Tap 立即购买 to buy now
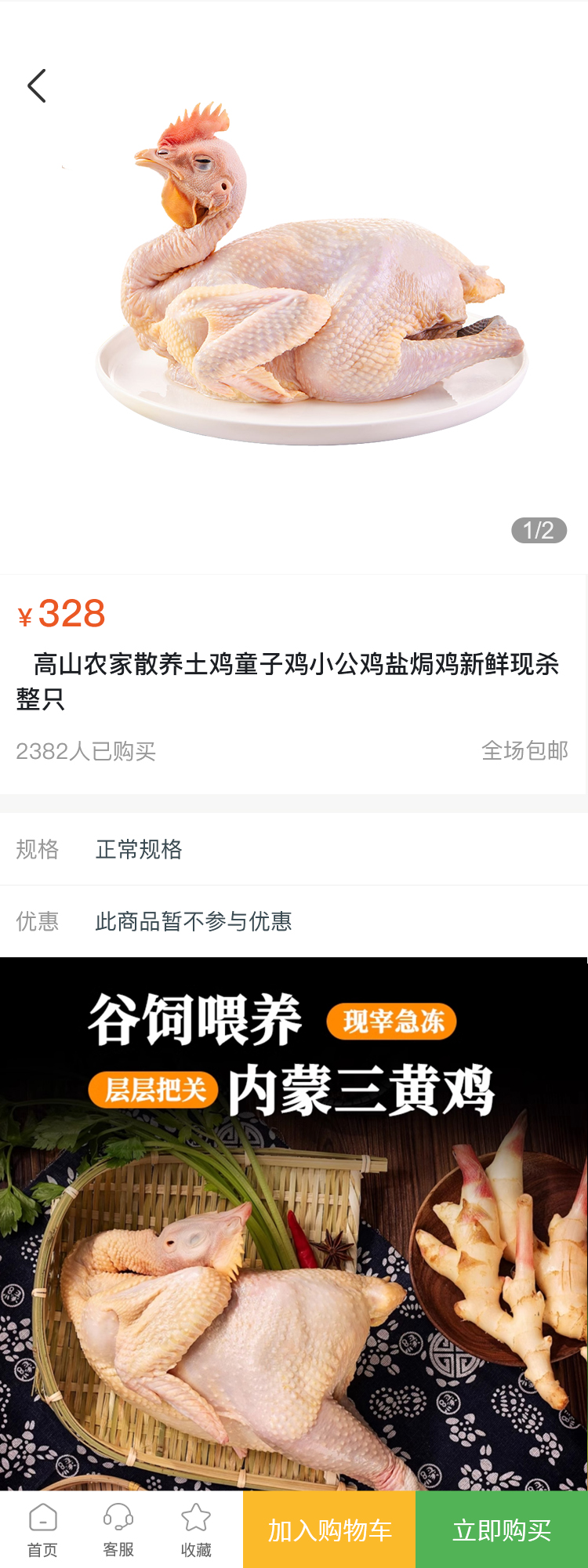Viewport: 588px width, 1568px height. [x=502, y=1530]
